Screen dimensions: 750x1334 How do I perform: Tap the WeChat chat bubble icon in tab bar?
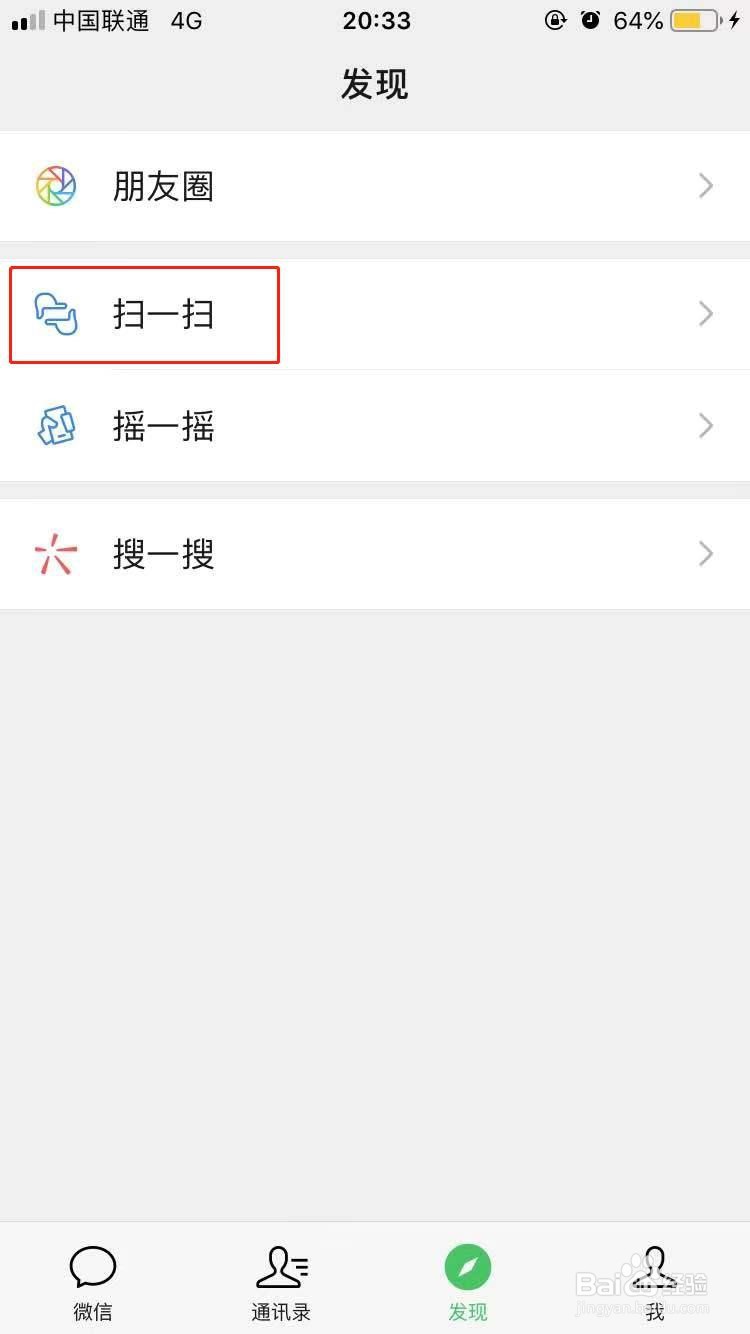(x=93, y=1266)
